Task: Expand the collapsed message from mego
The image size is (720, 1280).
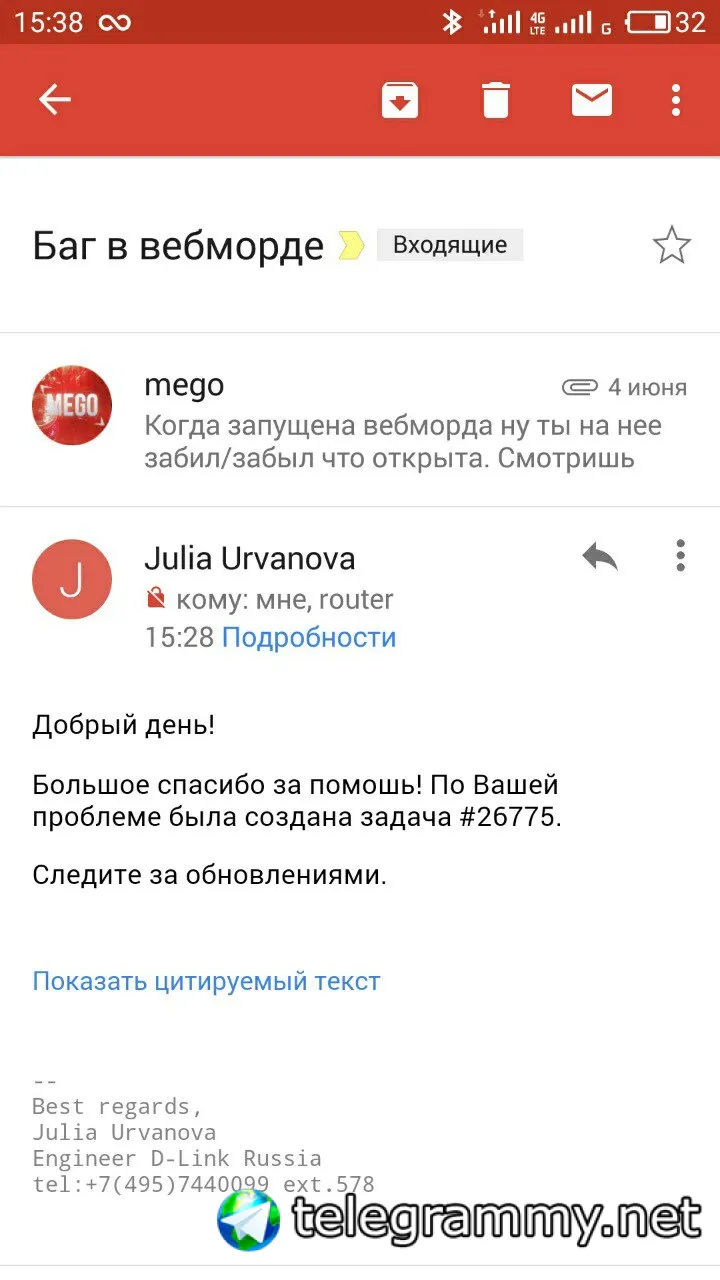Action: pos(400,420)
